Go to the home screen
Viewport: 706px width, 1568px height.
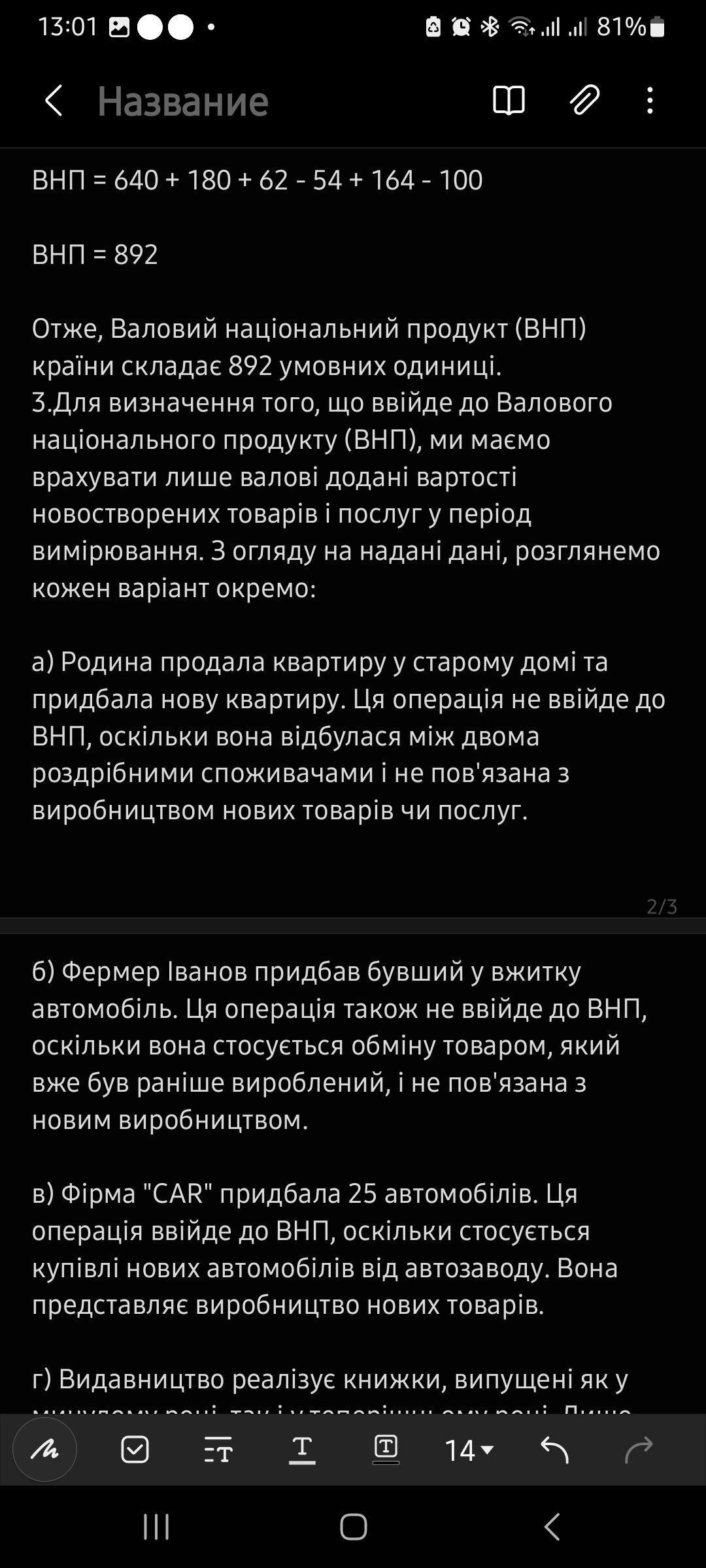(353, 1527)
